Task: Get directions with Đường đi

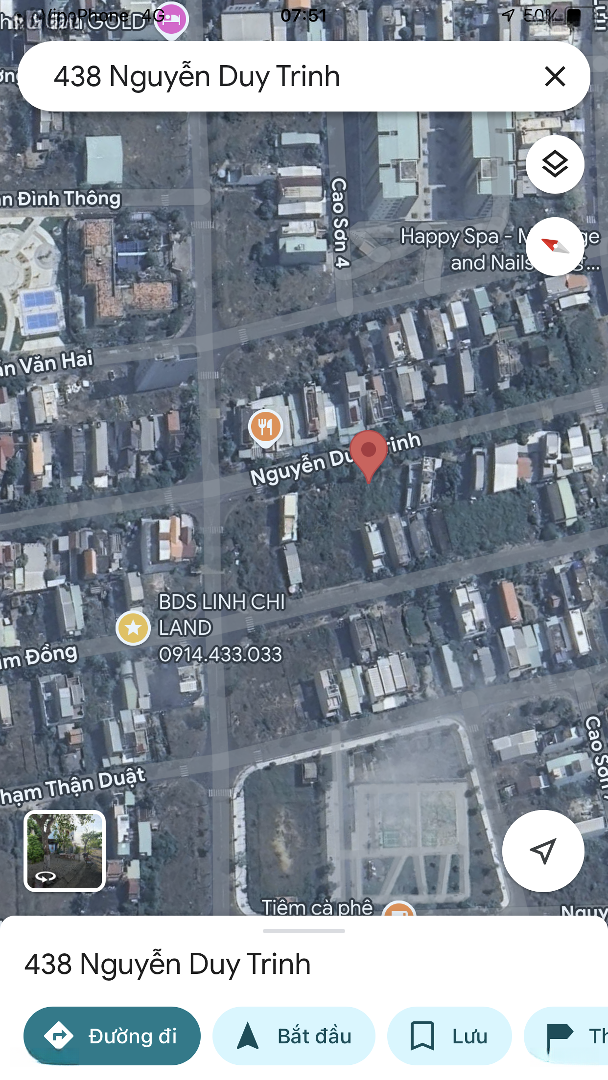Action: click(112, 1035)
